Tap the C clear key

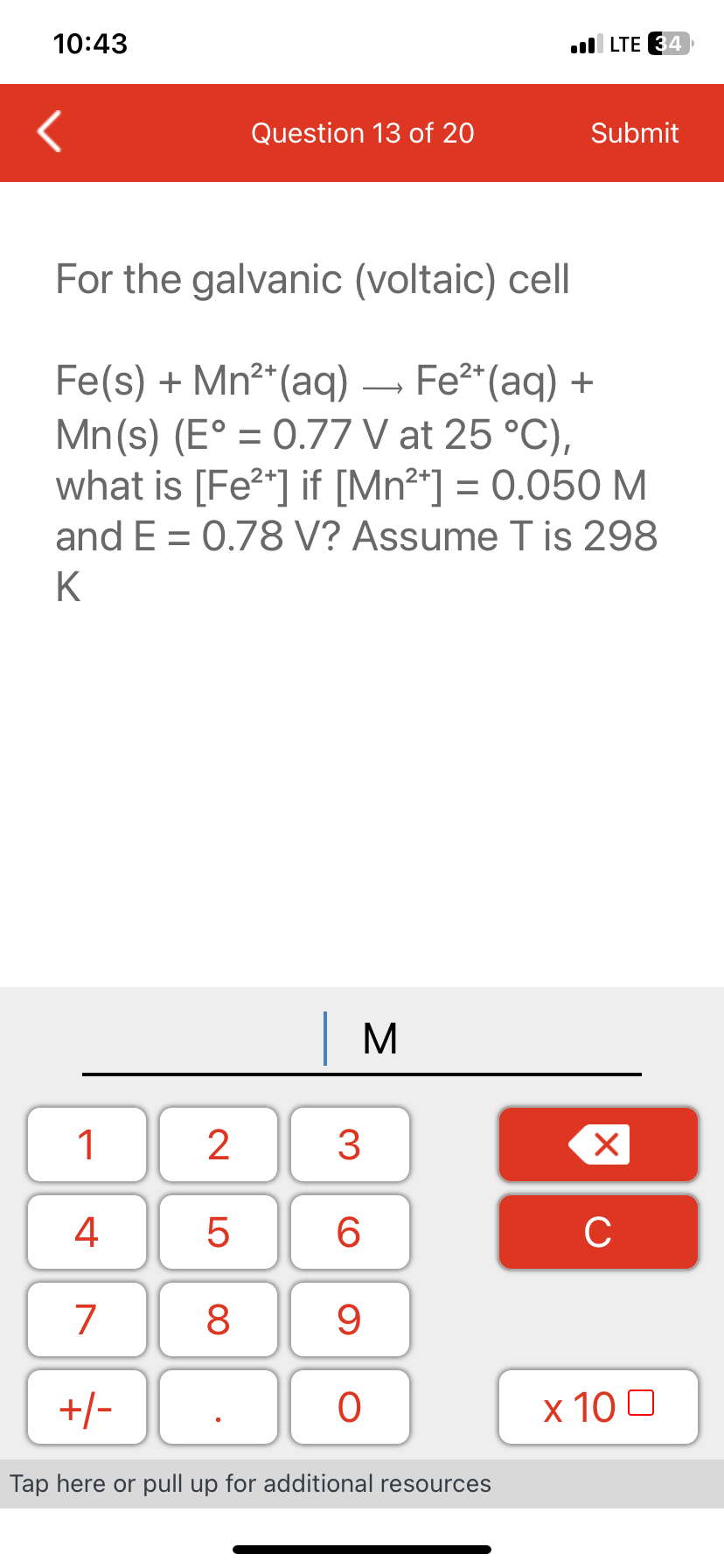pyautogui.click(x=598, y=1231)
